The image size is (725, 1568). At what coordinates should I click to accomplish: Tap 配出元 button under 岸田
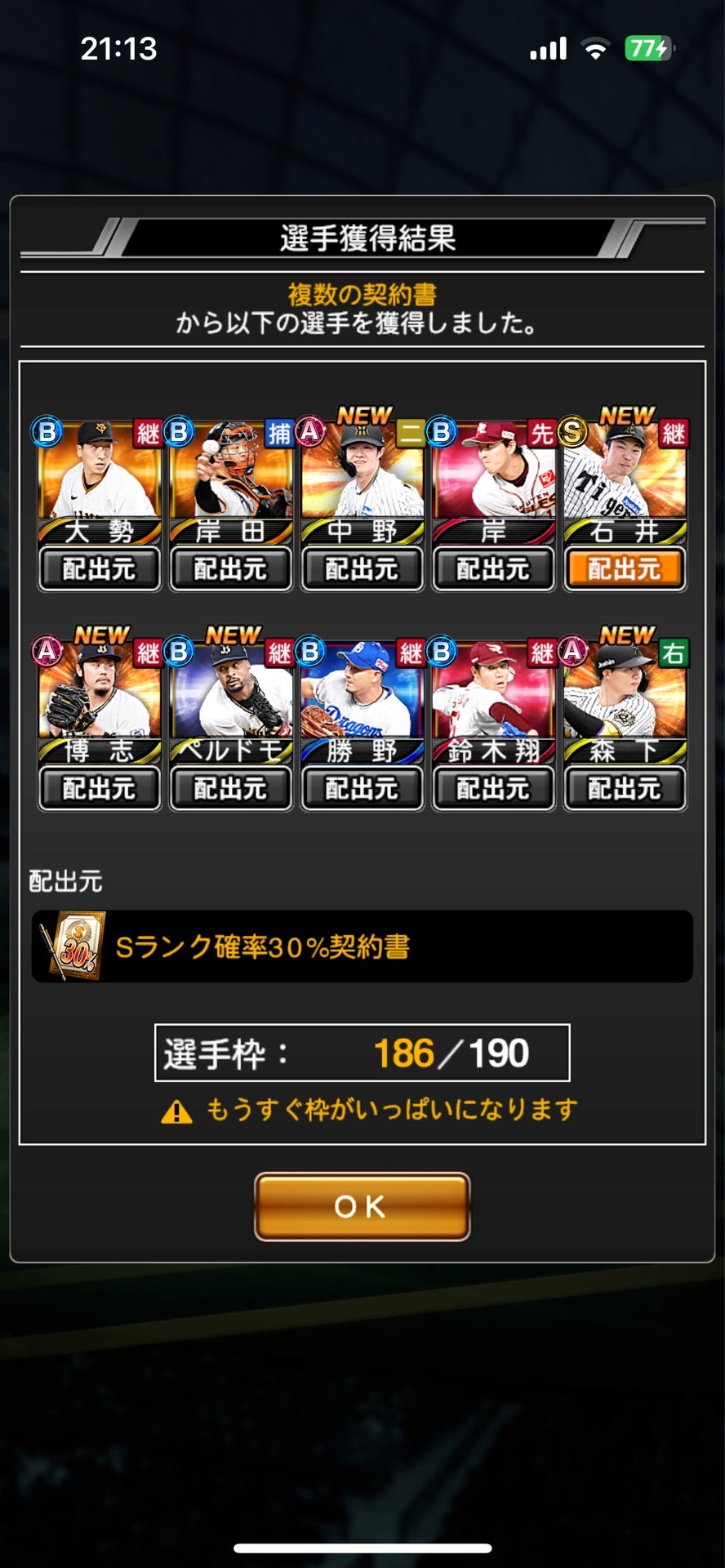230,568
